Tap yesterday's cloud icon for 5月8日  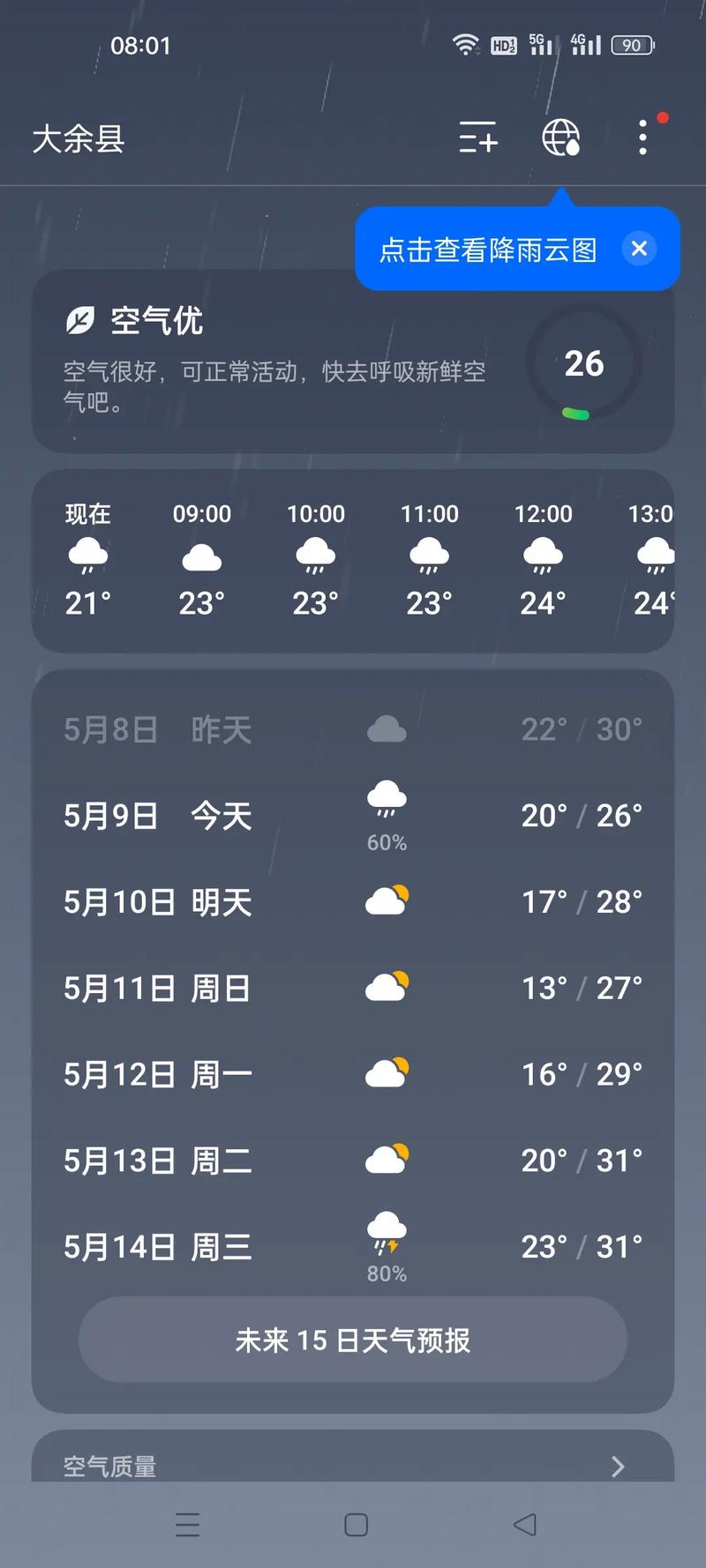coord(386,728)
